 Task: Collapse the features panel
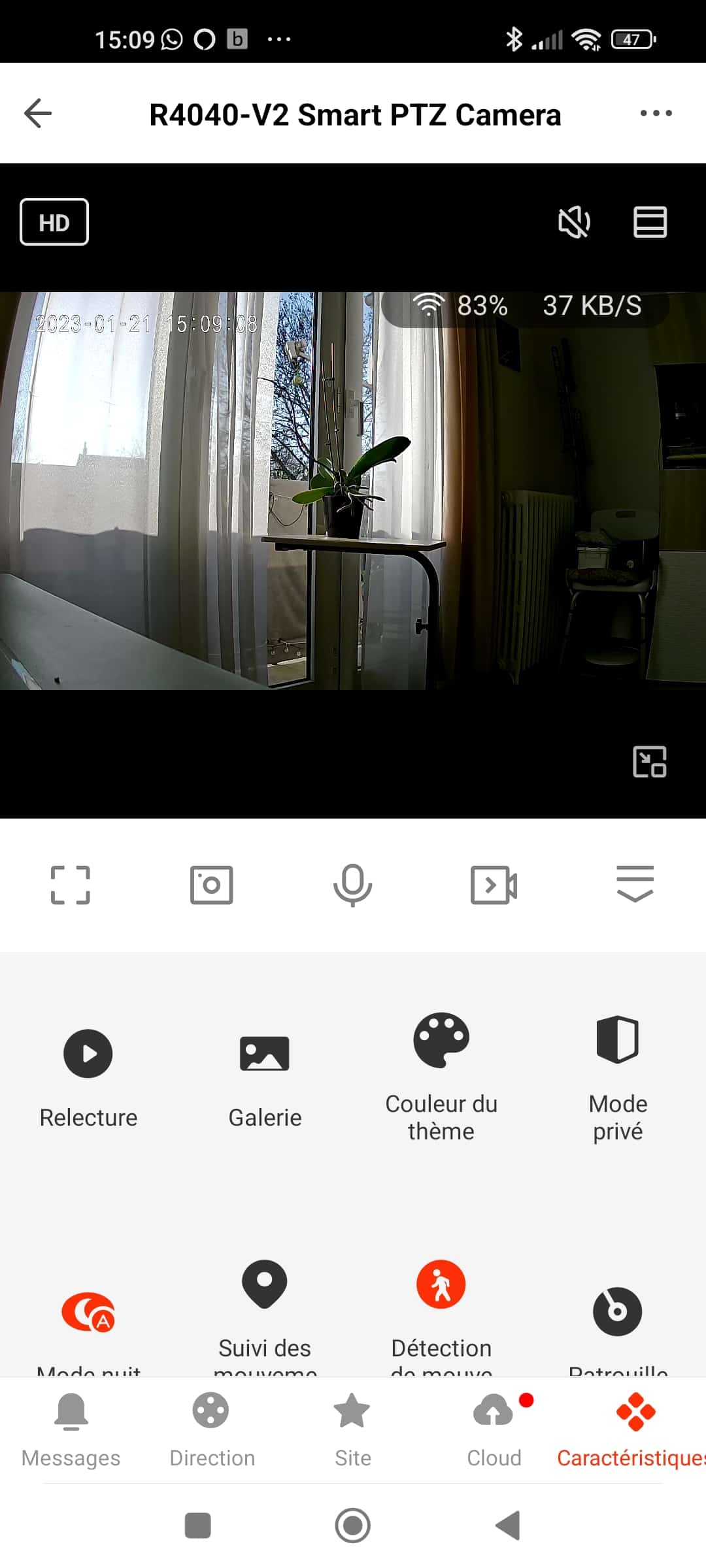click(635, 884)
